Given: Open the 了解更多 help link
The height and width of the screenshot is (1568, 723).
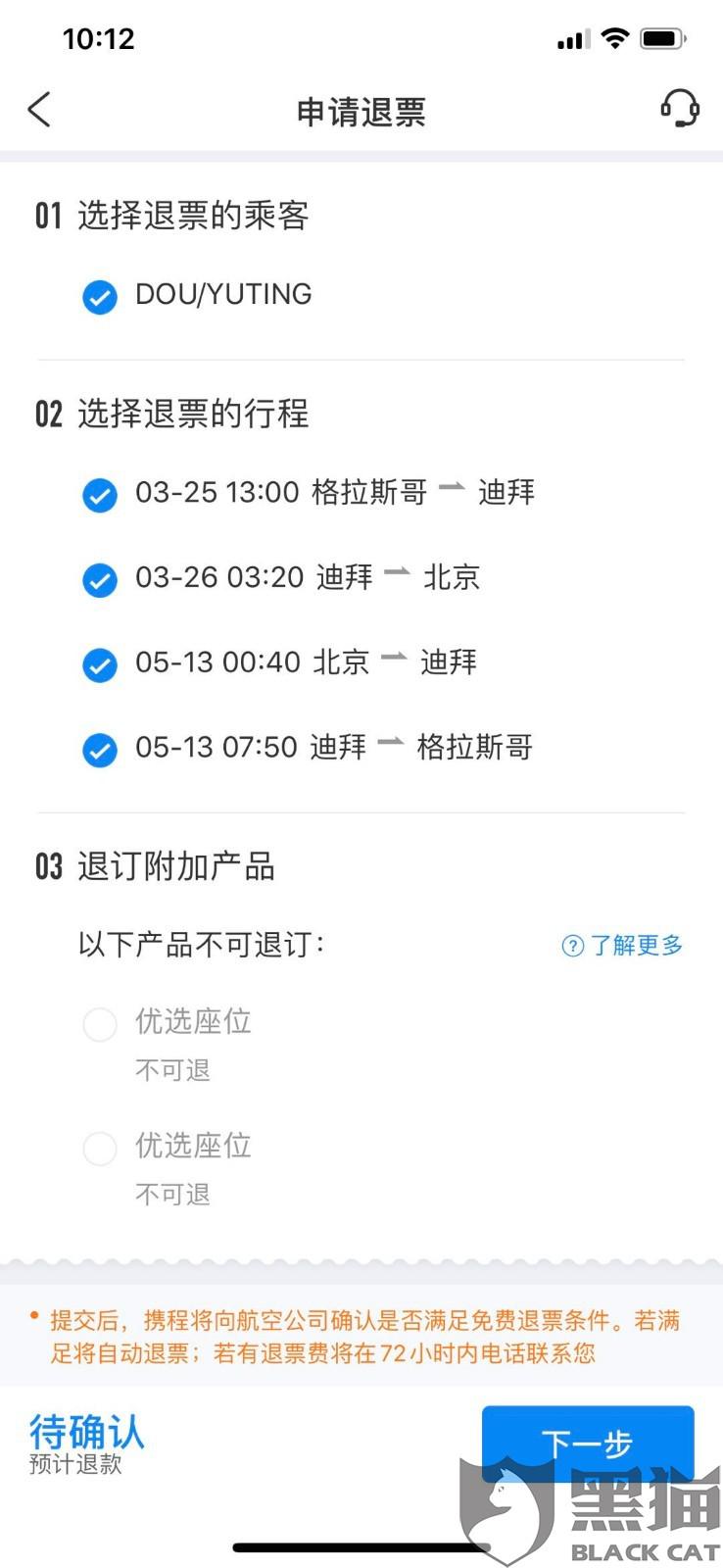Looking at the screenshot, I should coord(623,945).
